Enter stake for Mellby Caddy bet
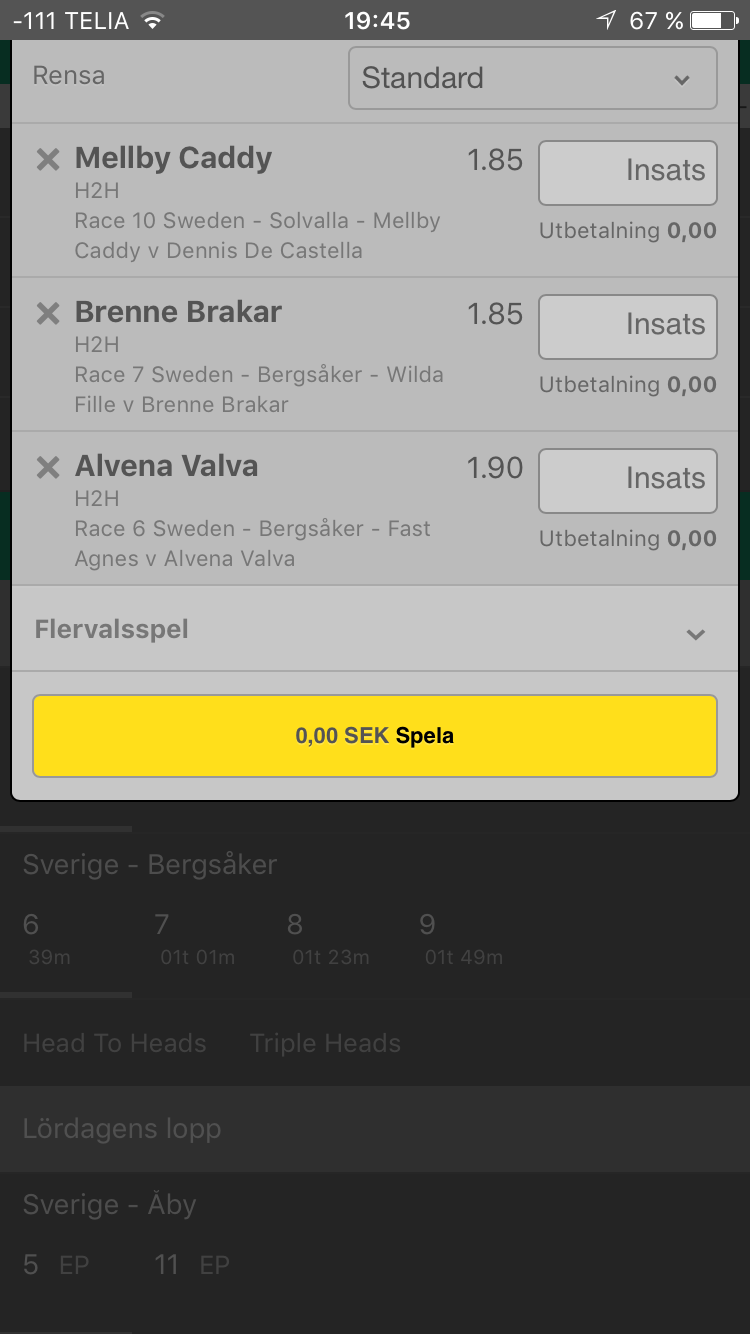 click(x=628, y=172)
